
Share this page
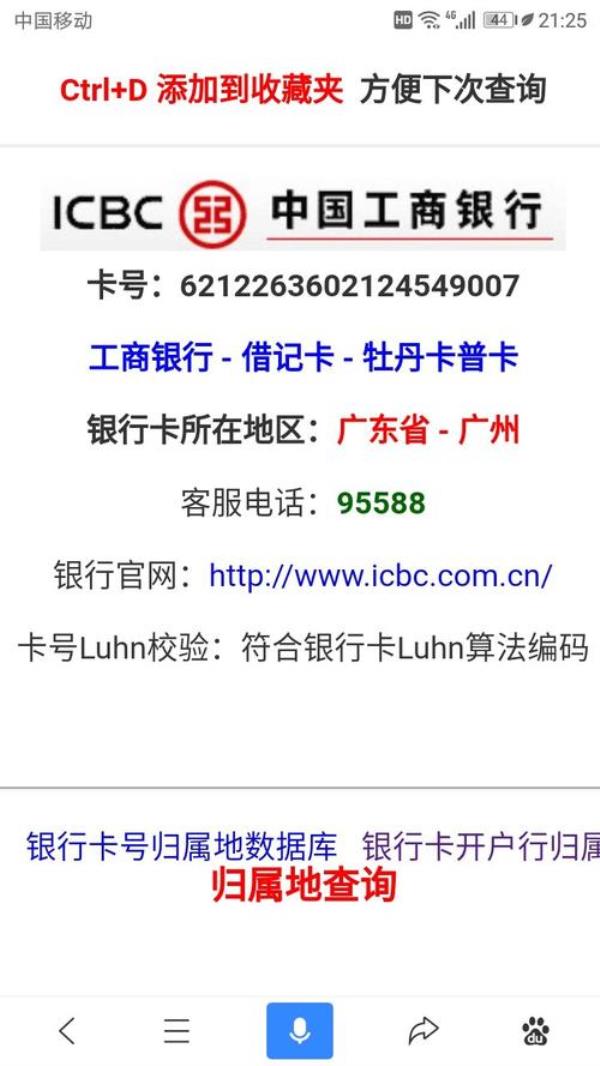click(424, 1030)
